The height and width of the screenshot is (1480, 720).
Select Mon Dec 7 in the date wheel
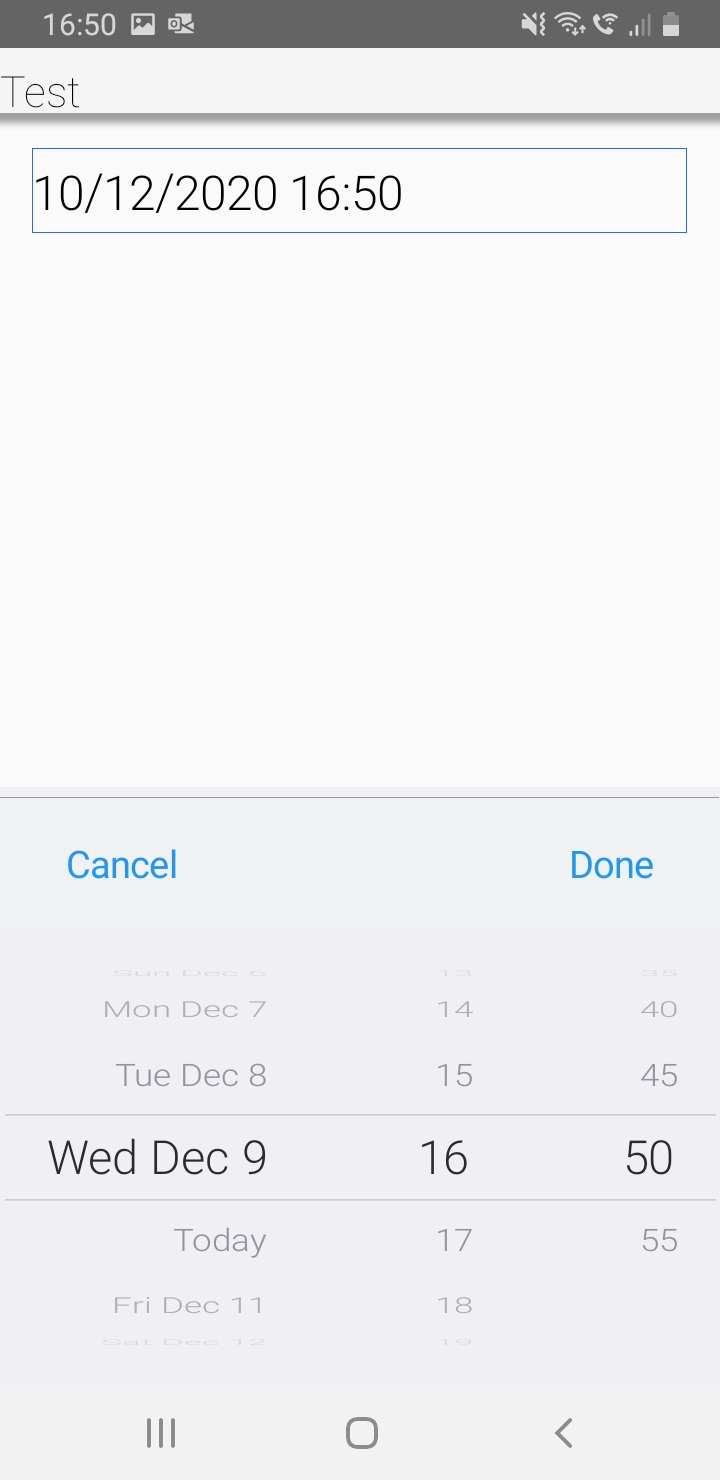(185, 1009)
